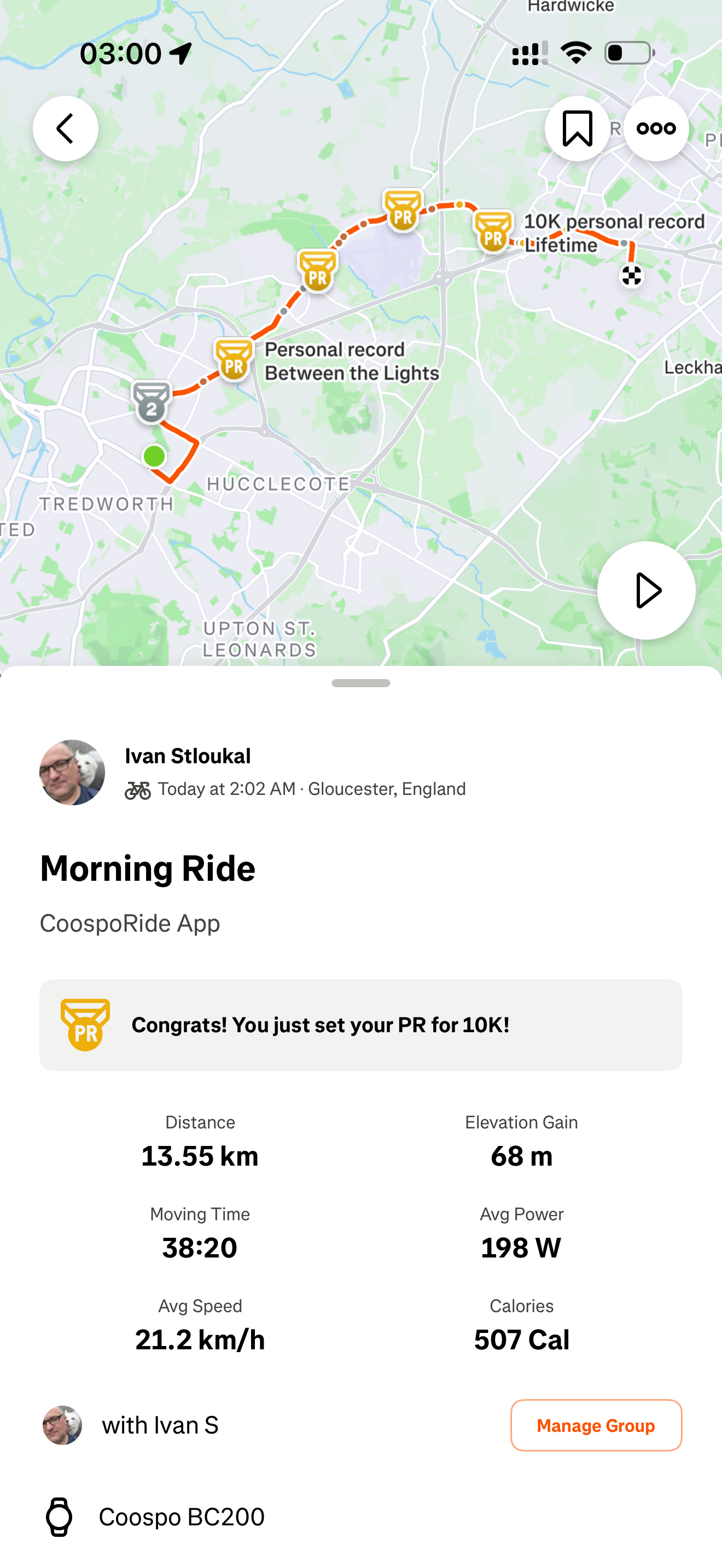
Task: Play the route flyover animation
Action: (646, 590)
